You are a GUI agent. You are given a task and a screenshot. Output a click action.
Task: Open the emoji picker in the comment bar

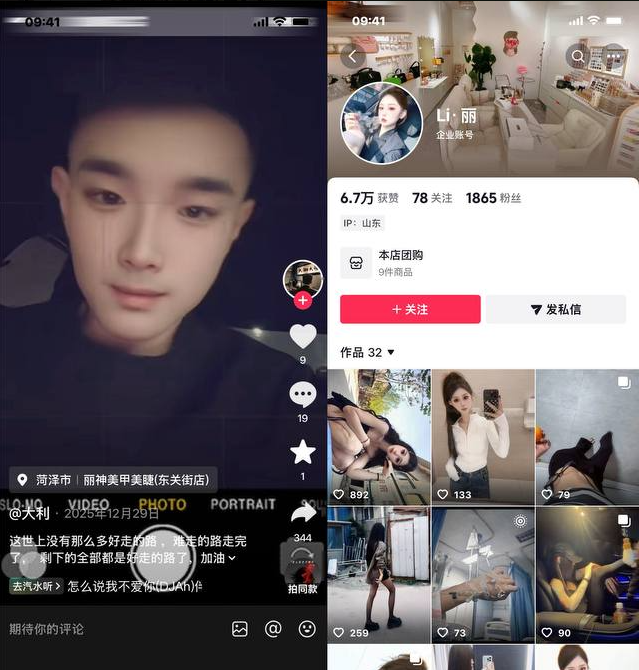click(307, 629)
